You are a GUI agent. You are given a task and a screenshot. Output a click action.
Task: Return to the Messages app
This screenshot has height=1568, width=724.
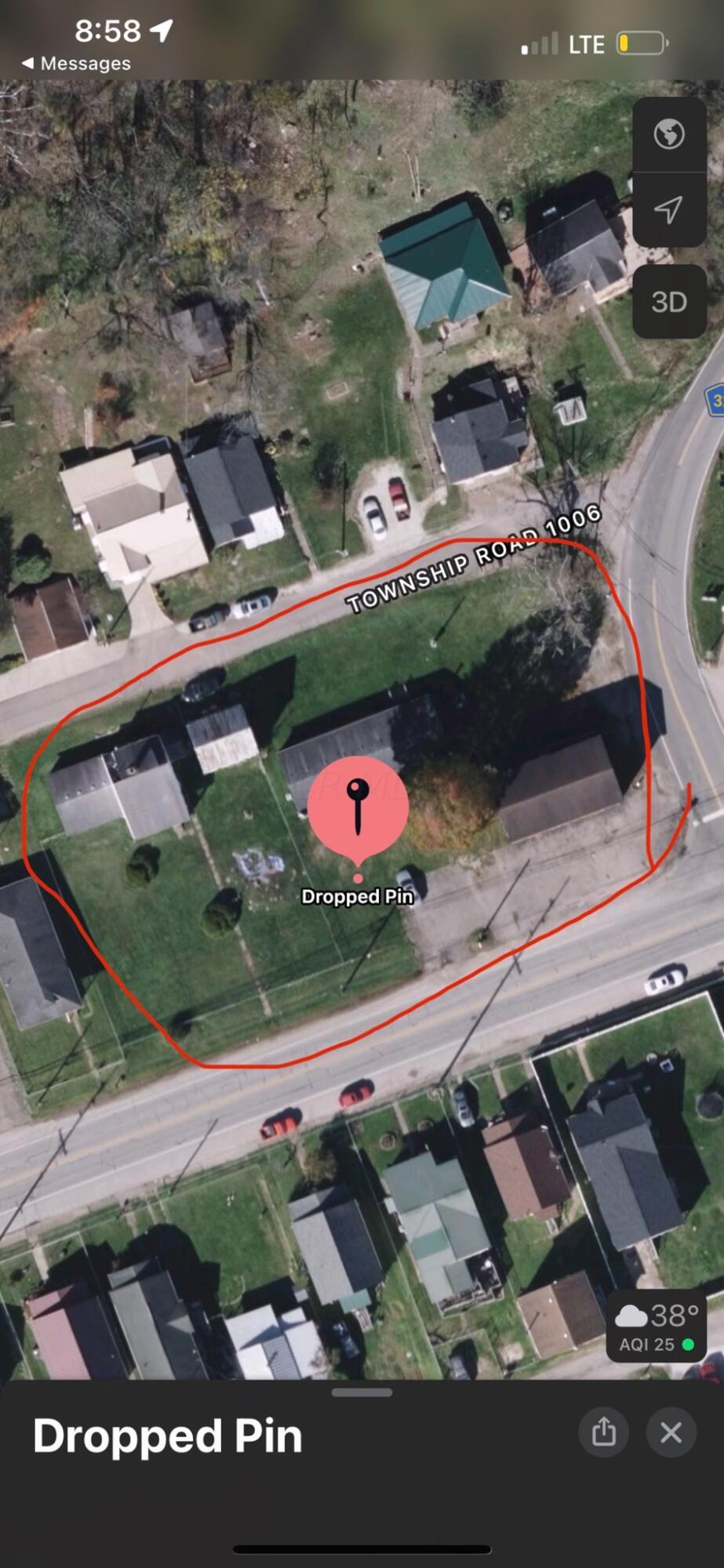pos(76,64)
